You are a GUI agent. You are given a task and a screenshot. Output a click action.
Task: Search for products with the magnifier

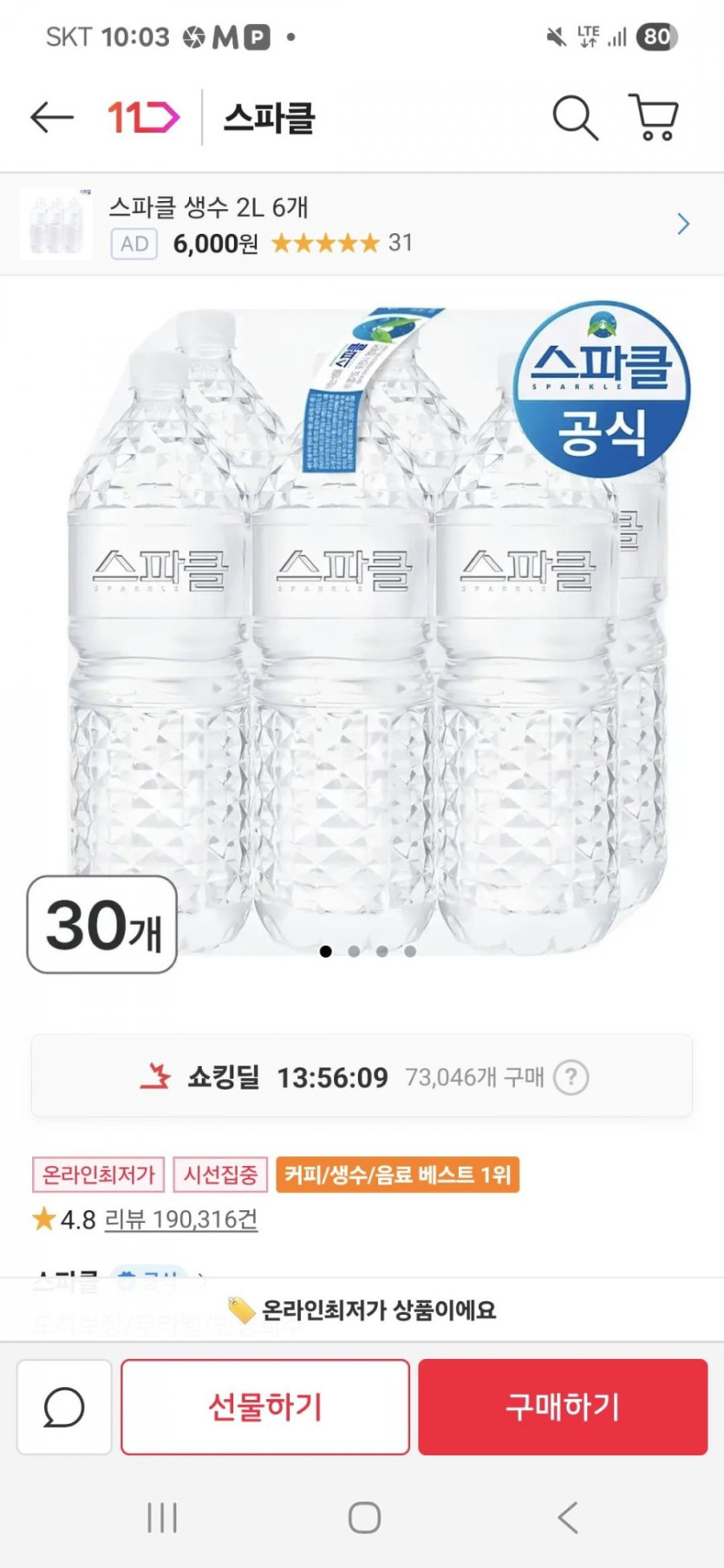tap(575, 117)
